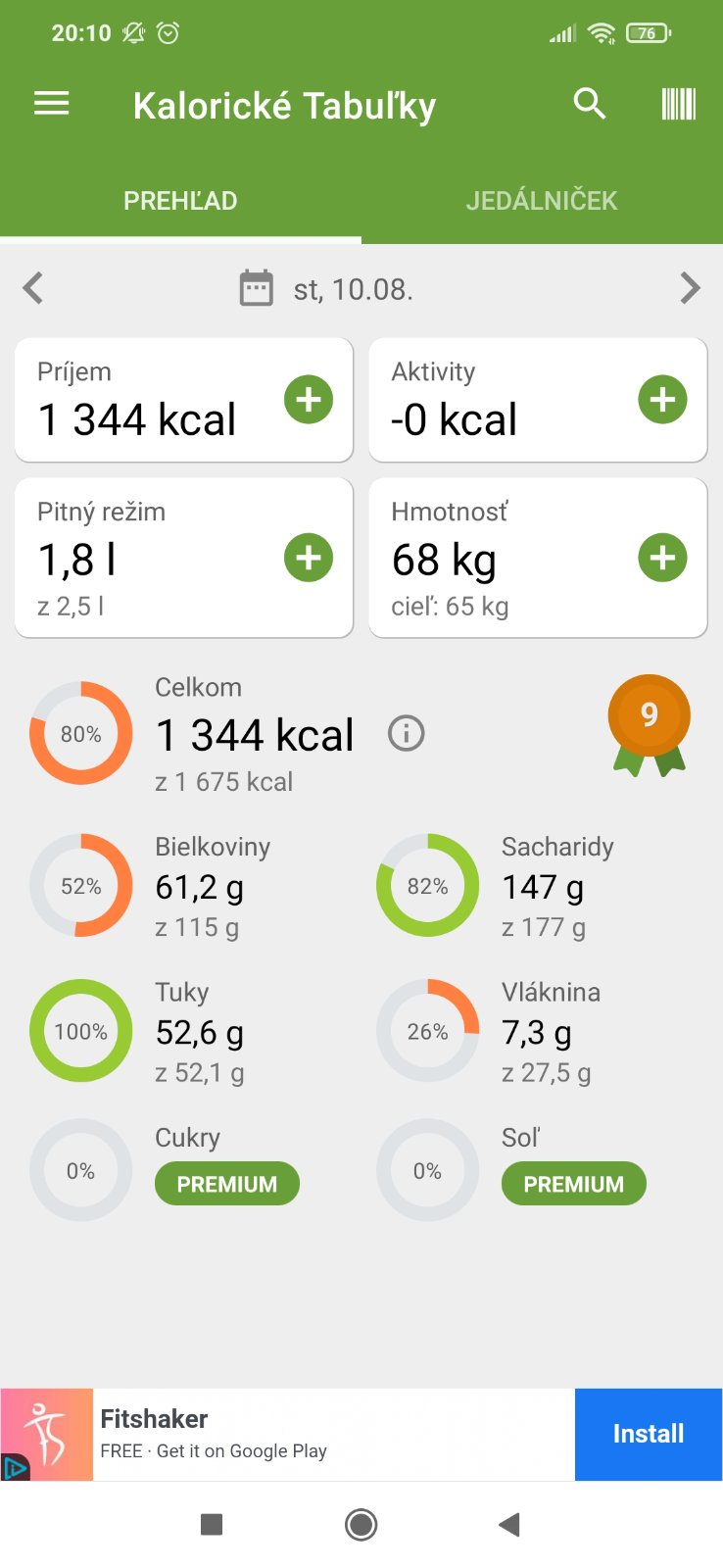
Task: Install the Fitshaker app from the ad
Action: (x=648, y=1434)
